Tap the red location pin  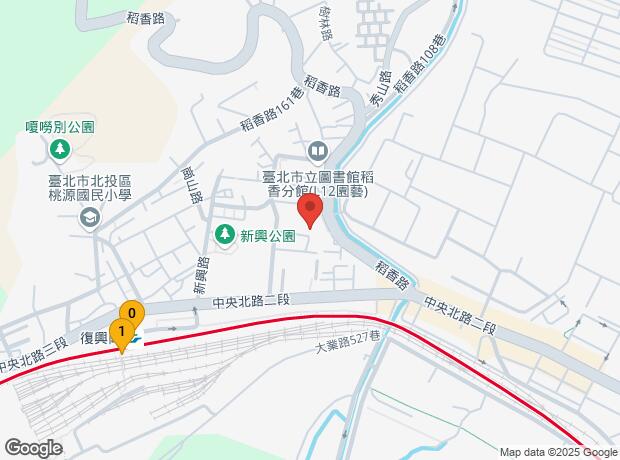pos(310,211)
